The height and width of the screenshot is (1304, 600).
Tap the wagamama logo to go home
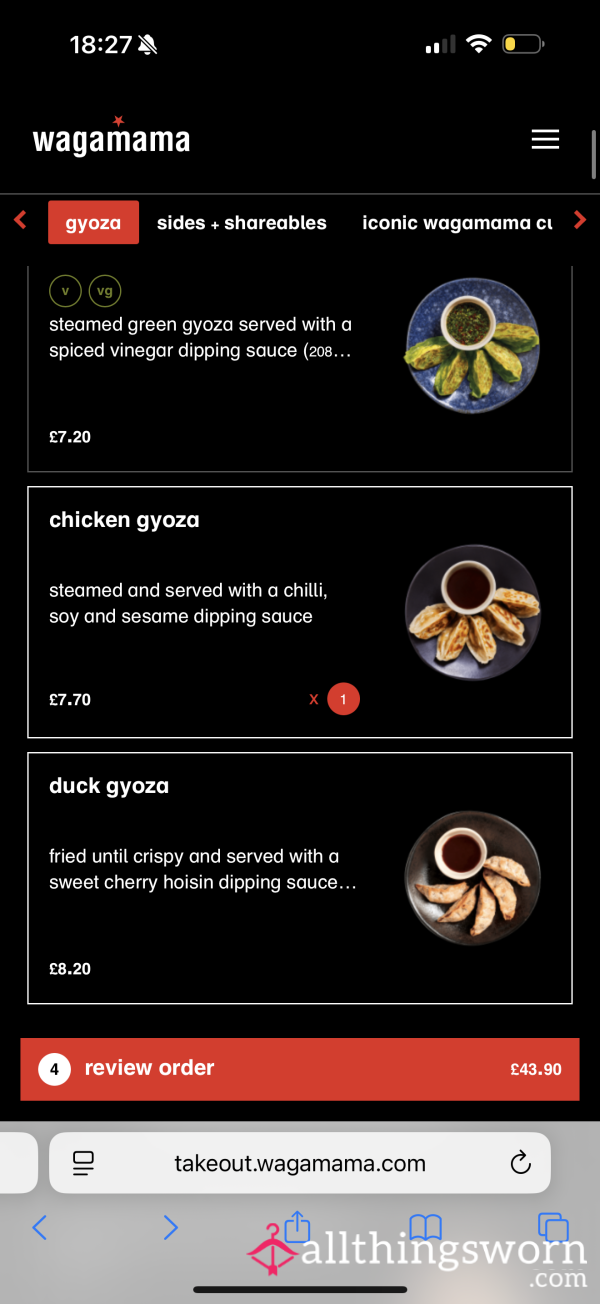click(111, 137)
